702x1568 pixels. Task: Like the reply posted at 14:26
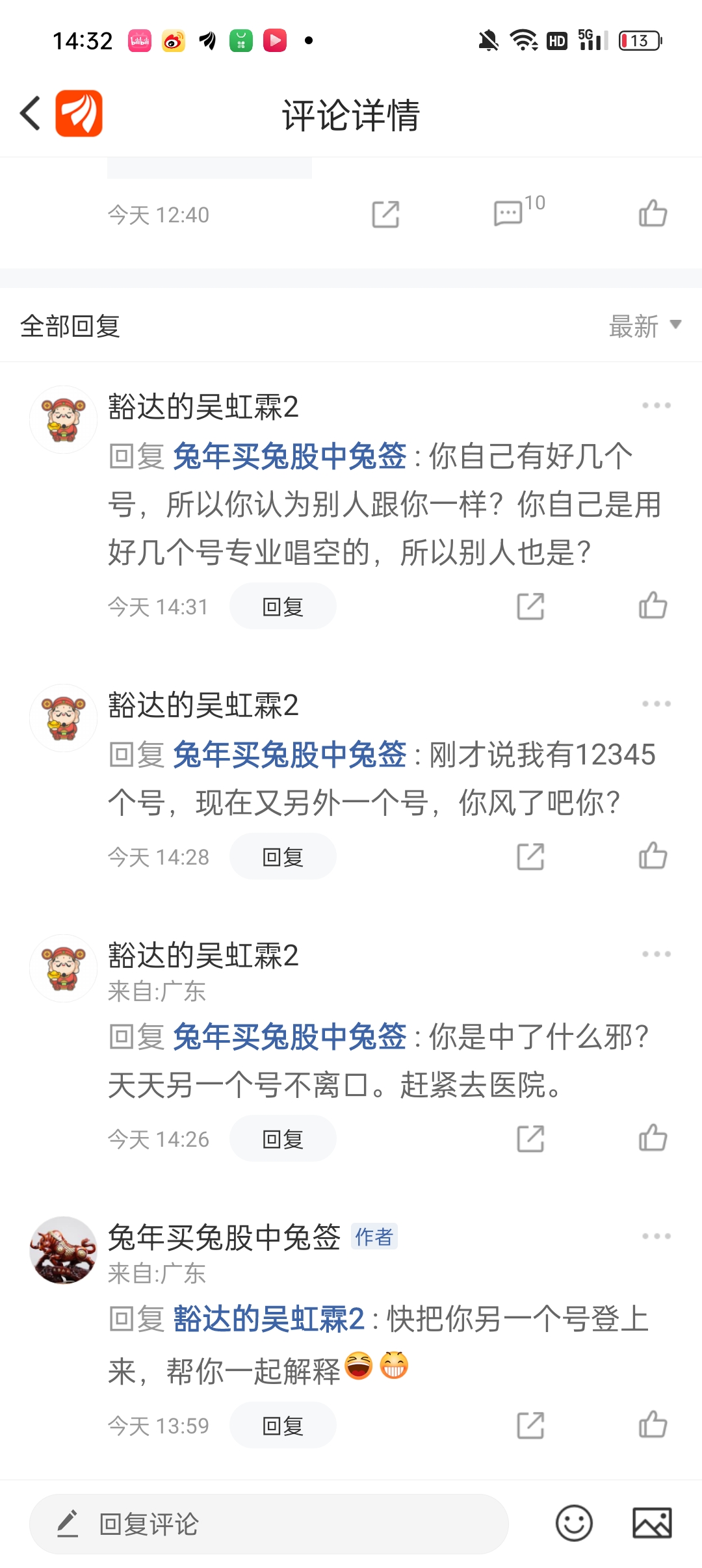[653, 1138]
